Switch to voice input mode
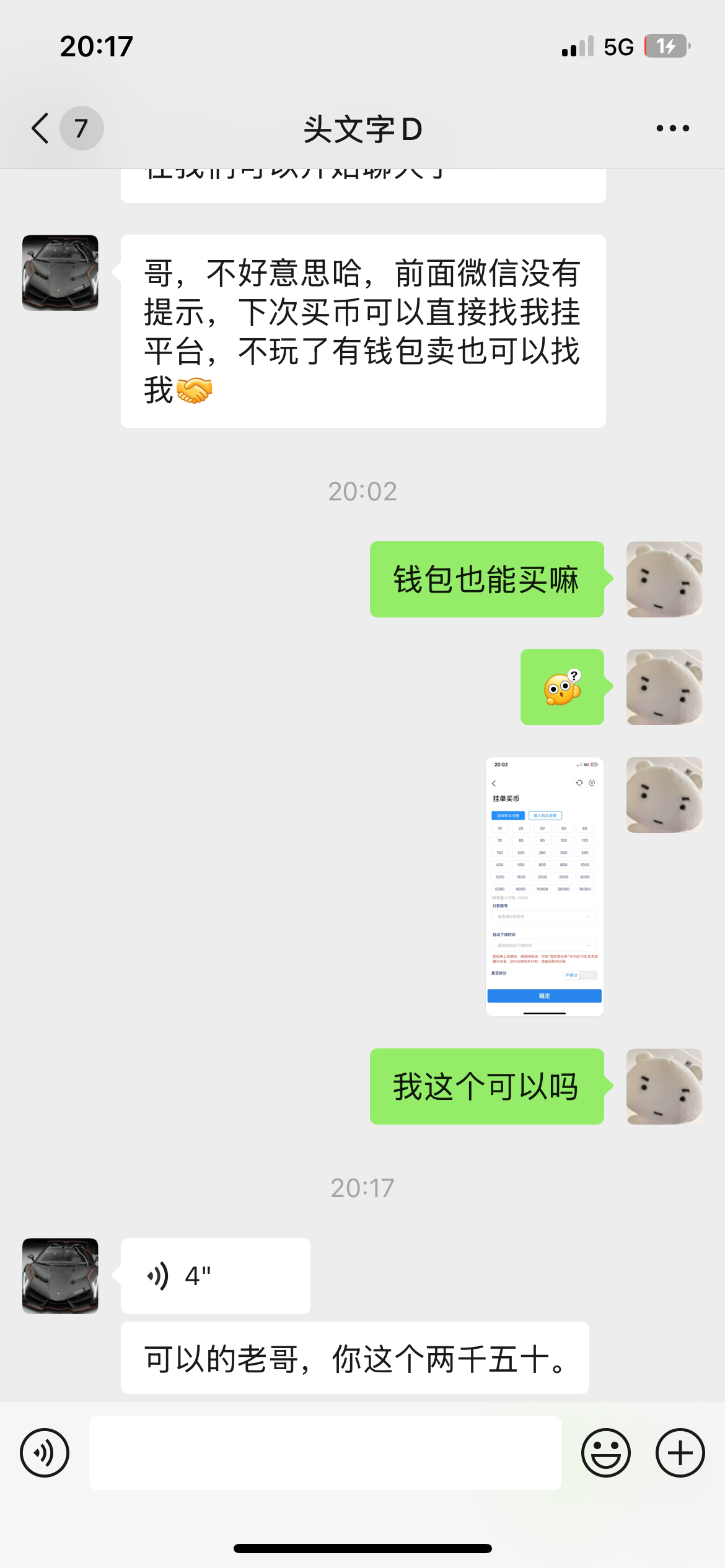 point(45,1452)
